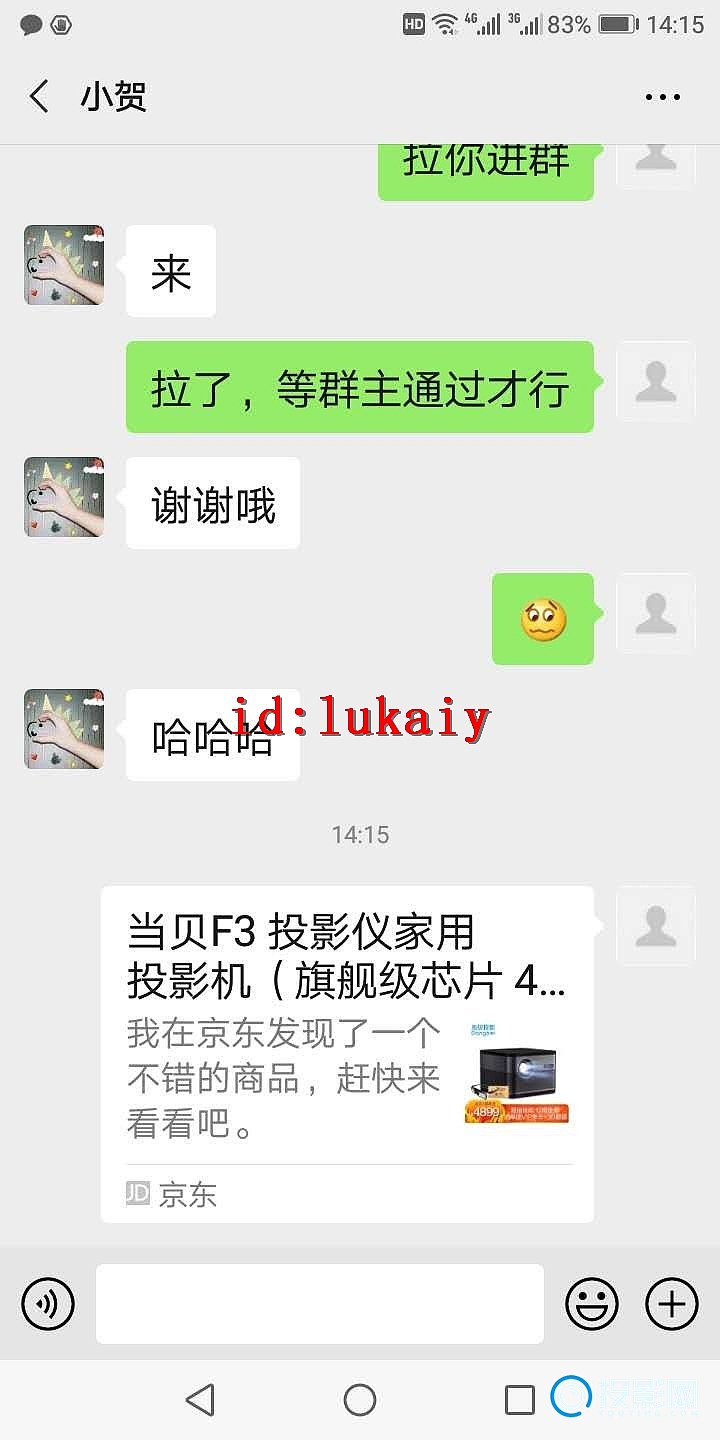Tap the system back triangle button
The width and height of the screenshot is (720, 1440).
click(x=200, y=1400)
